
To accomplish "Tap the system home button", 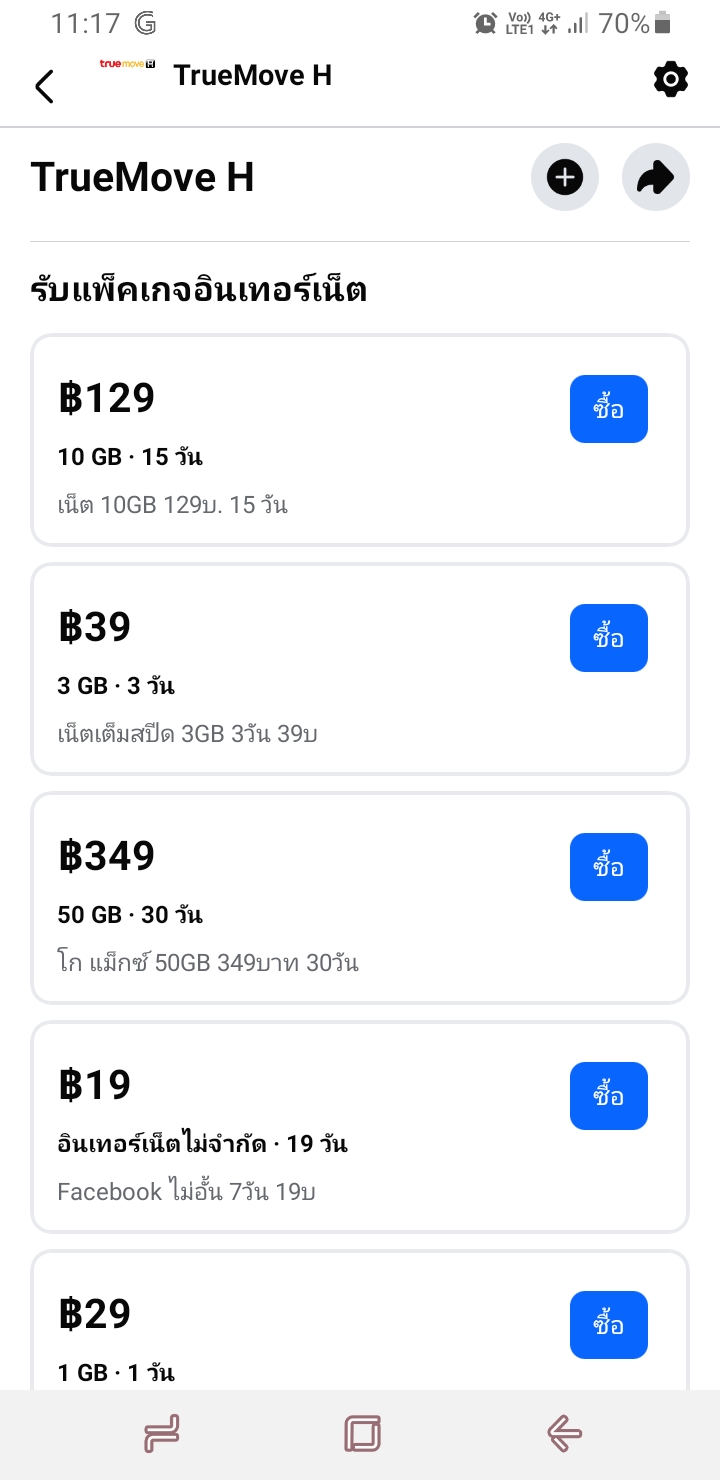I will pyautogui.click(x=362, y=1434).
